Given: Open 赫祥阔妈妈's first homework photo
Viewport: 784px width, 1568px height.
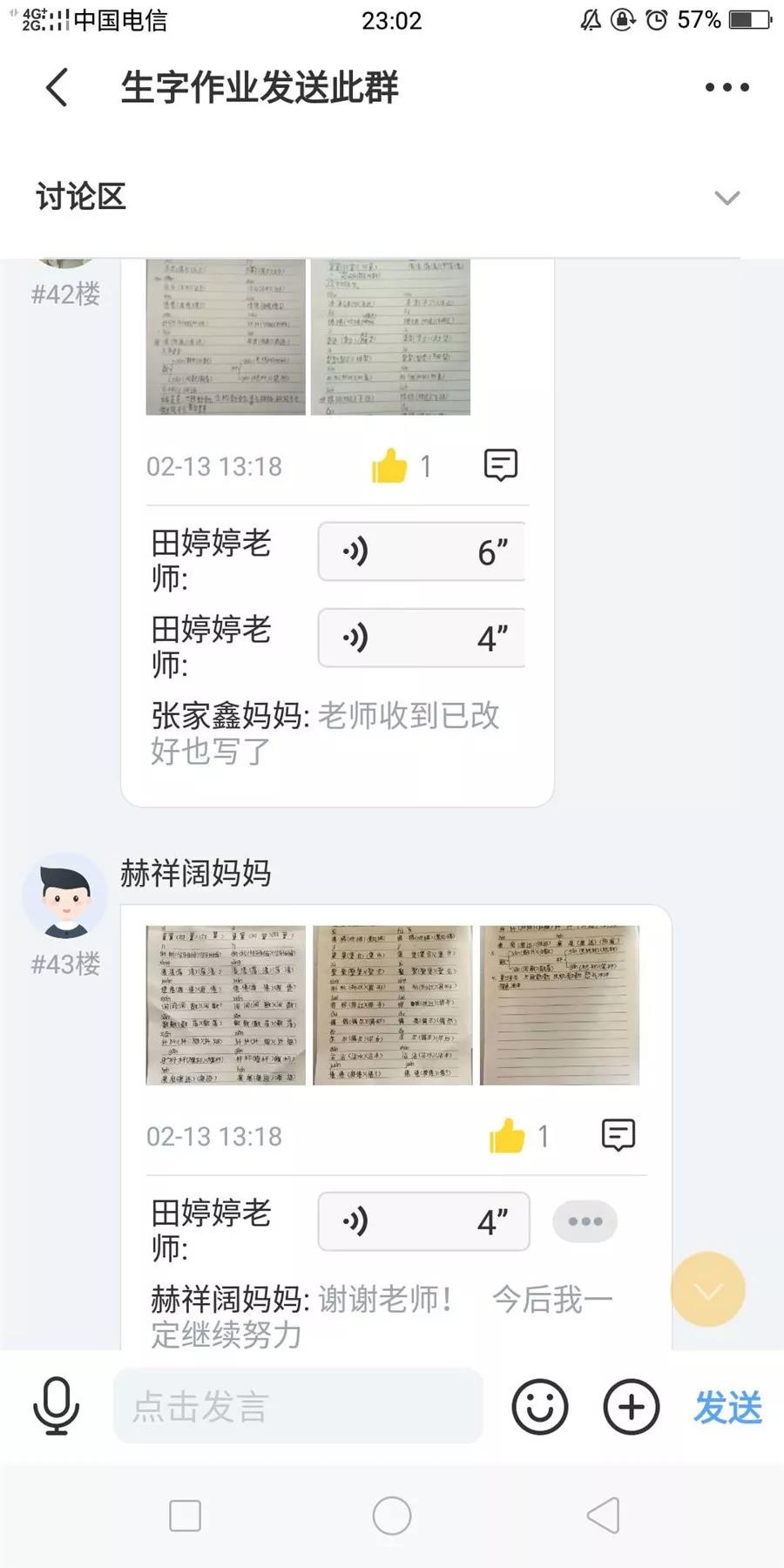Looking at the screenshot, I should click(x=226, y=1005).
